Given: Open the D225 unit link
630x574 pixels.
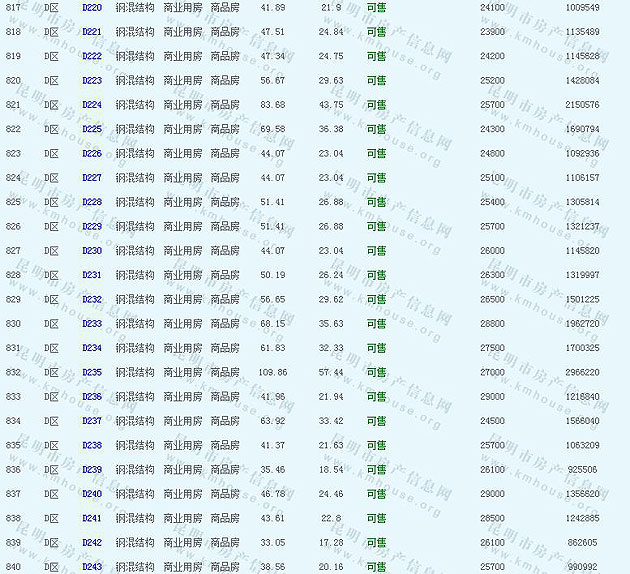Looking at the screenshot, I should (91, 129).
